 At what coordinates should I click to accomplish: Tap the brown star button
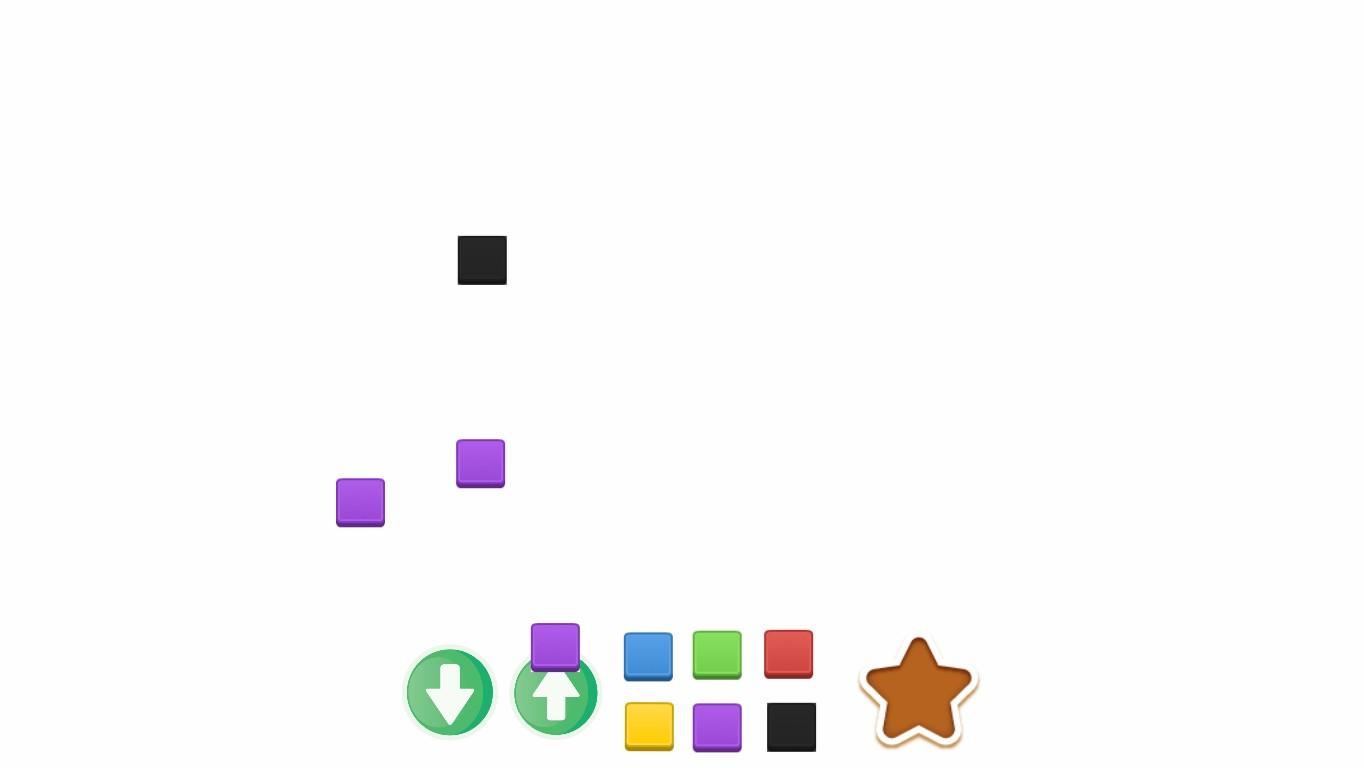tap(918, 691)
